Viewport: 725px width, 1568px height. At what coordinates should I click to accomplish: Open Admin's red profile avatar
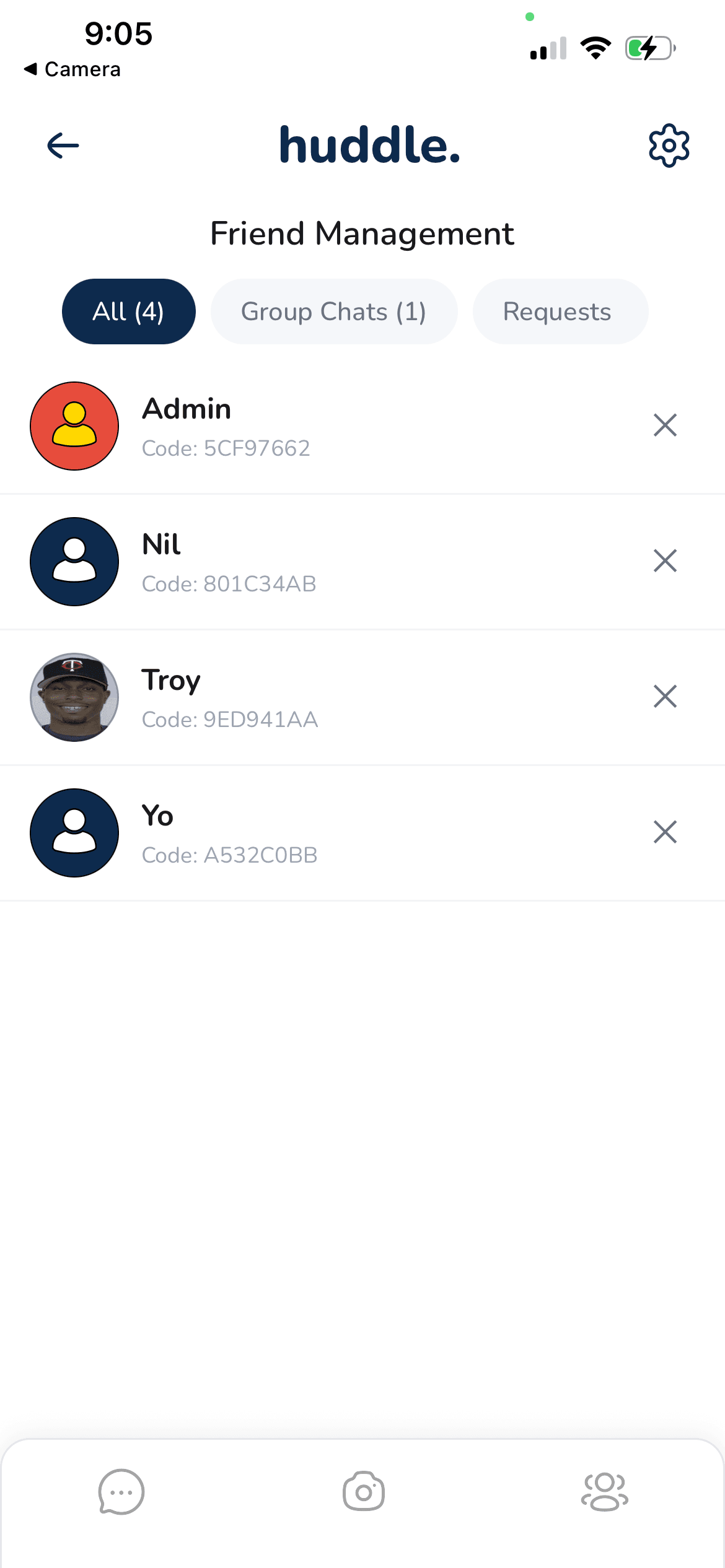(74, 425)
